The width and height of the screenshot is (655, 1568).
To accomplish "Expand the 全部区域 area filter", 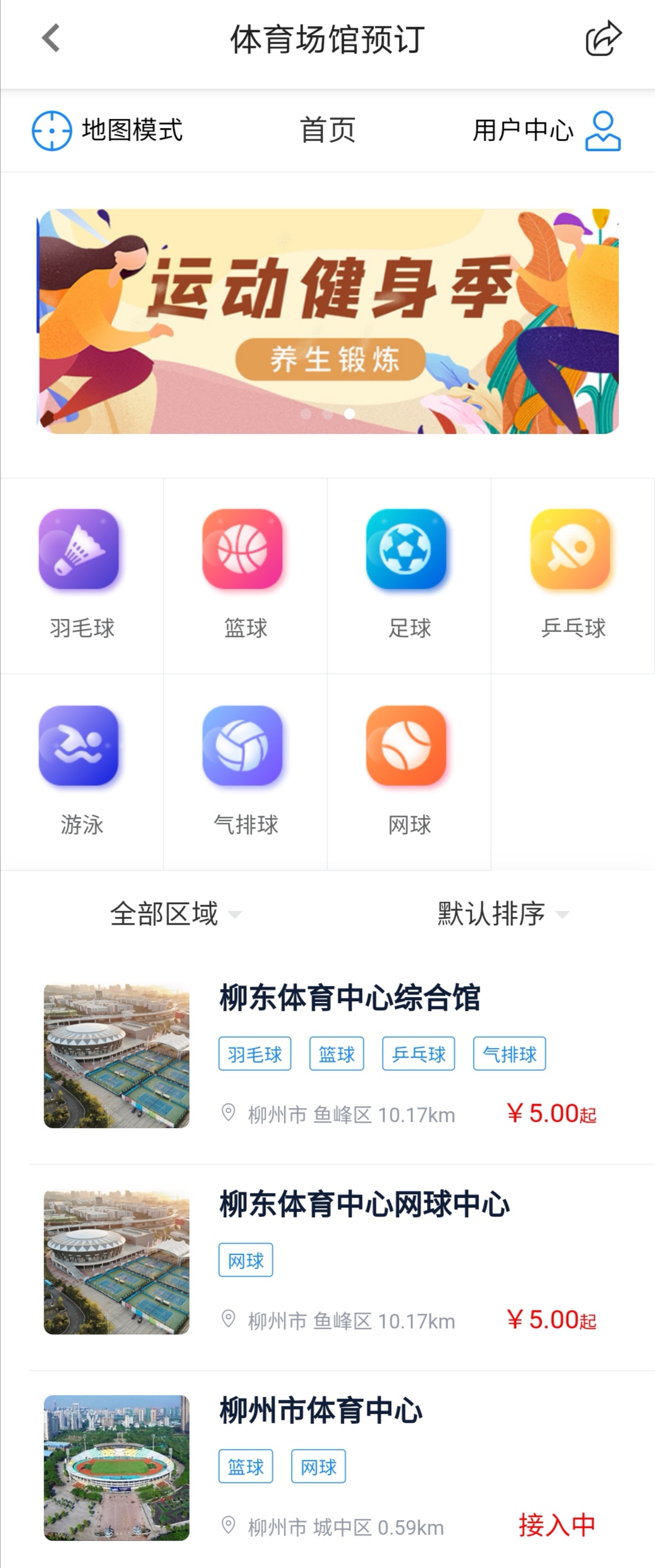I will [175, 914].
